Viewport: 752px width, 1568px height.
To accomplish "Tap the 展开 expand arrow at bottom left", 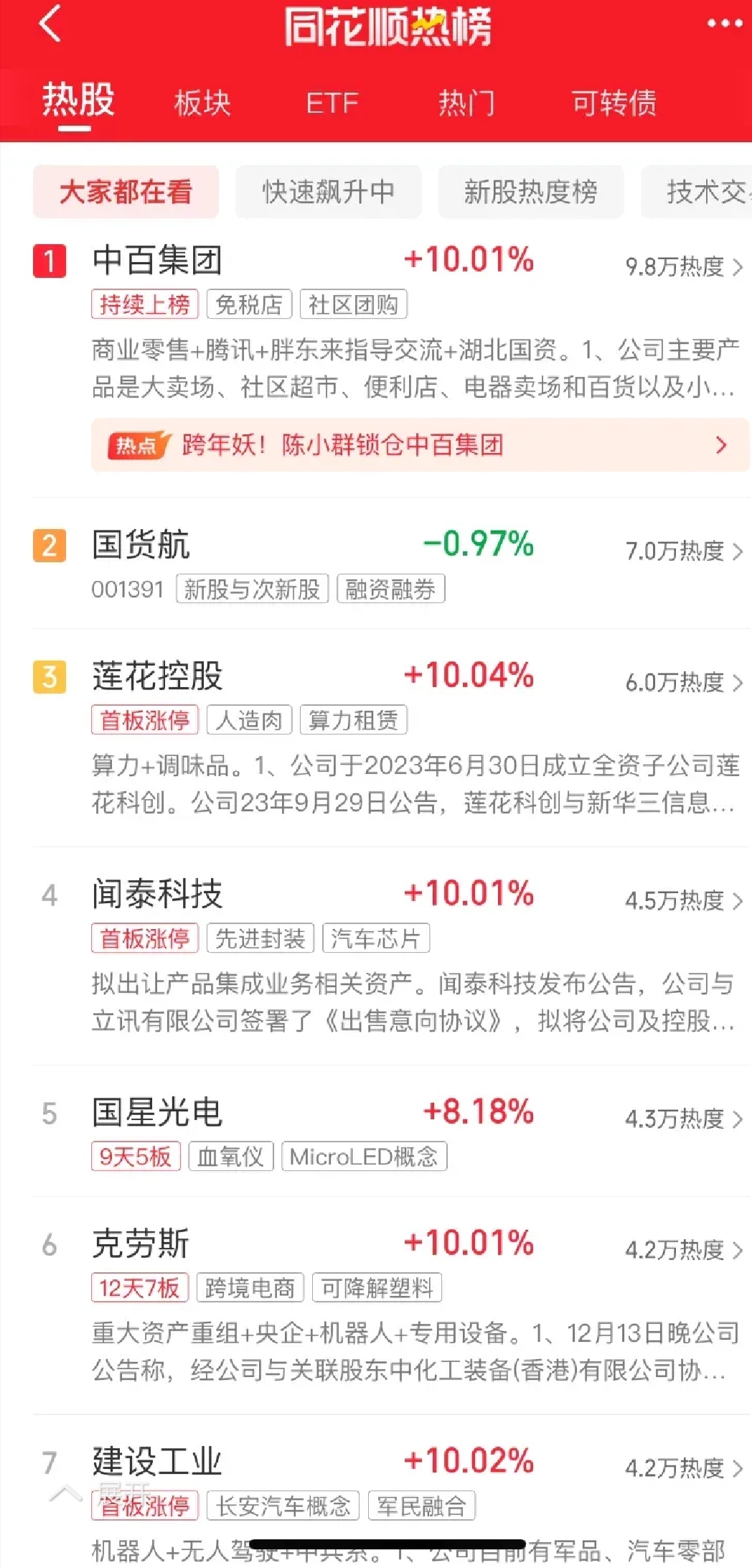I will tap(66, 1493).
